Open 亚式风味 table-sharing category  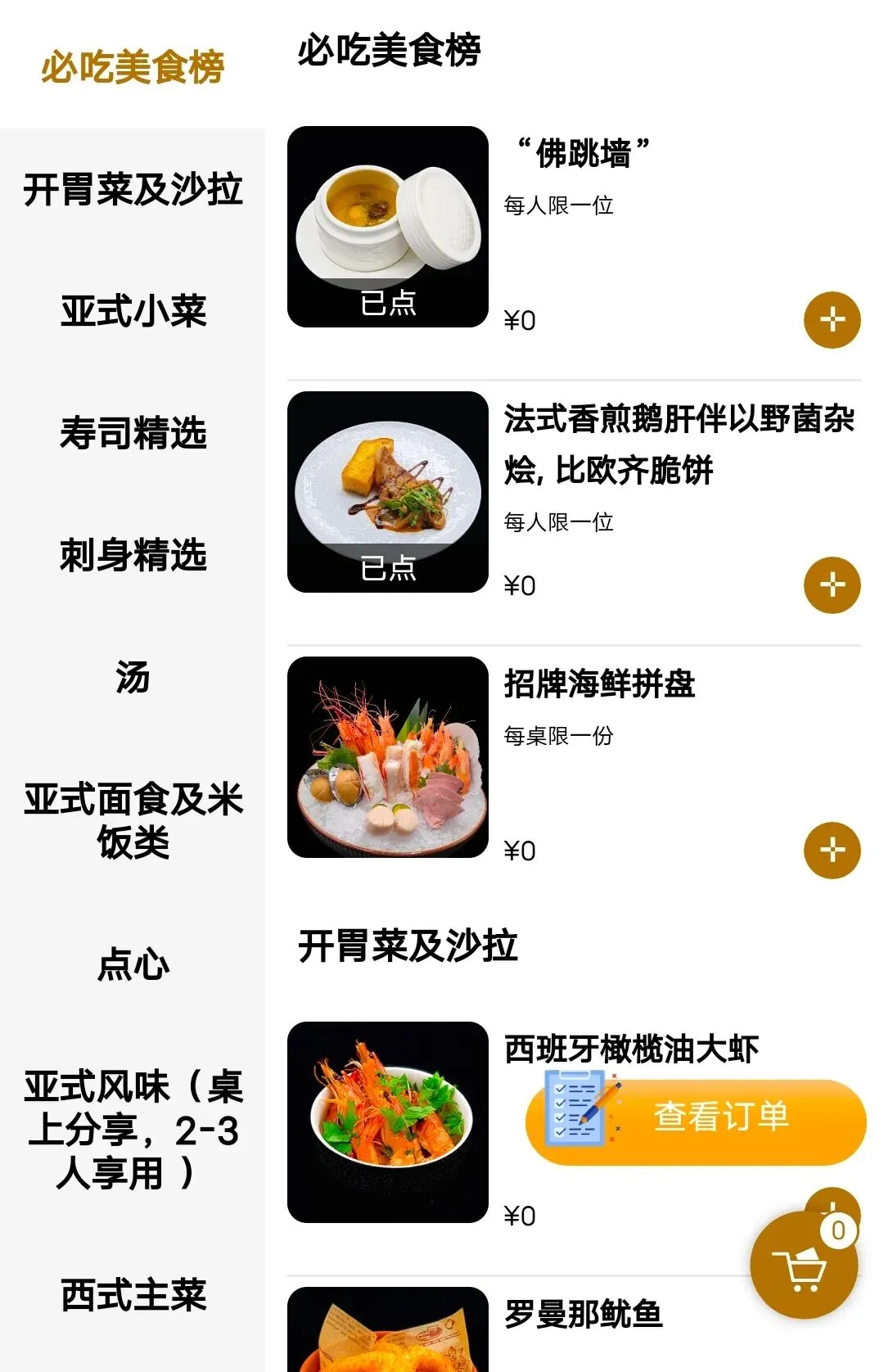(x=133, y=1129)
